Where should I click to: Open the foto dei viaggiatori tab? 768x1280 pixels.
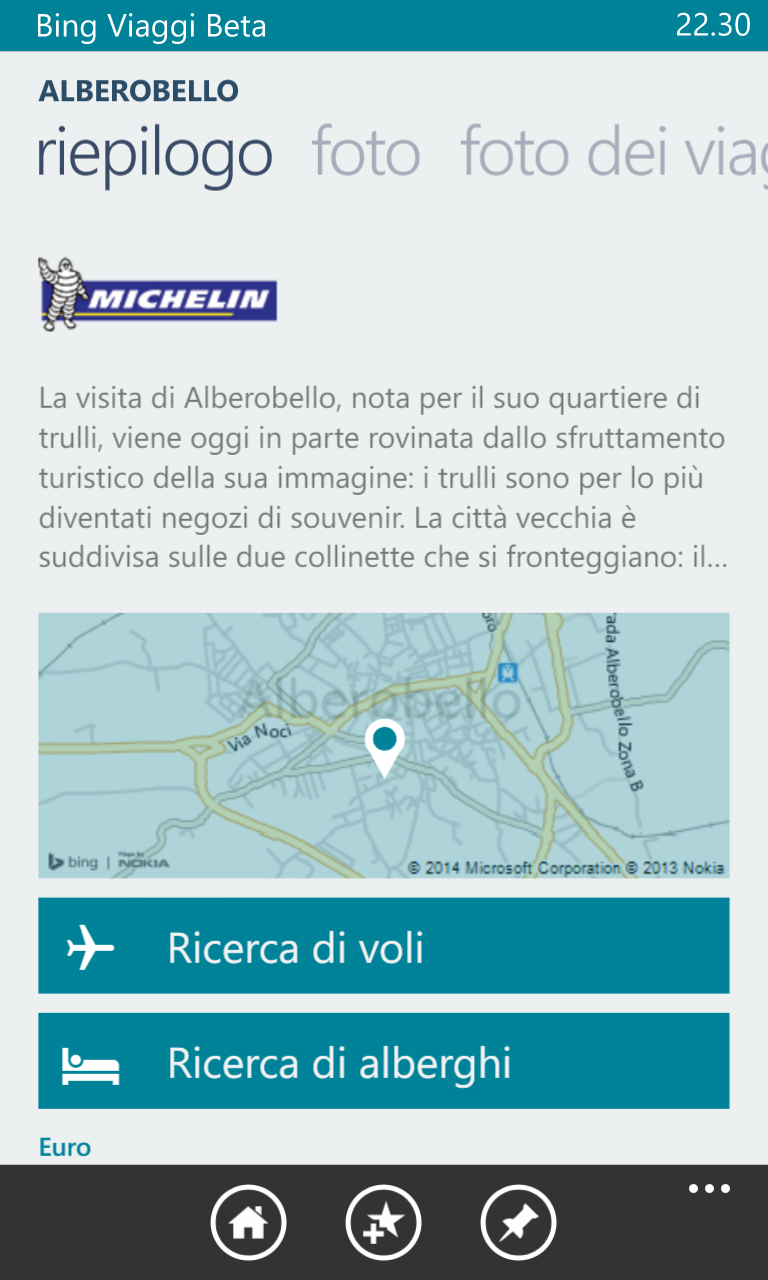[612, 154]
